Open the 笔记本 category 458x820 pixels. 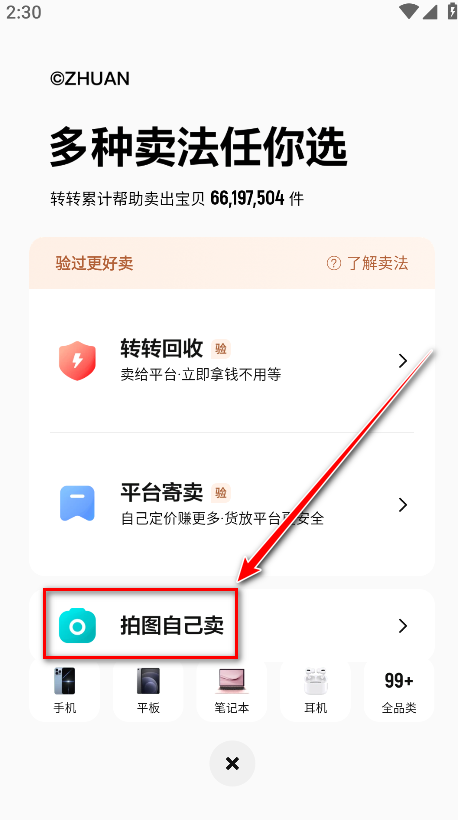(x=232, y=690)
